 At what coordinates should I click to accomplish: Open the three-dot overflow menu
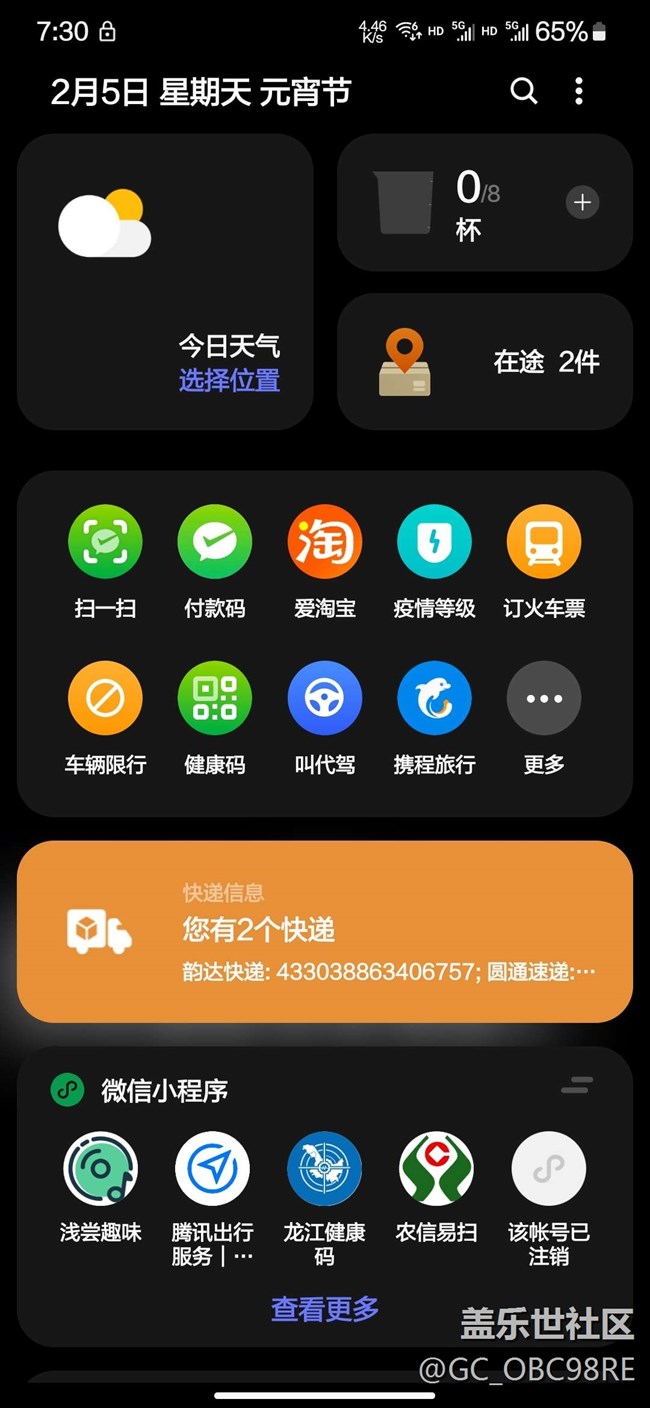pyautogui.click(x=579, y=91)
